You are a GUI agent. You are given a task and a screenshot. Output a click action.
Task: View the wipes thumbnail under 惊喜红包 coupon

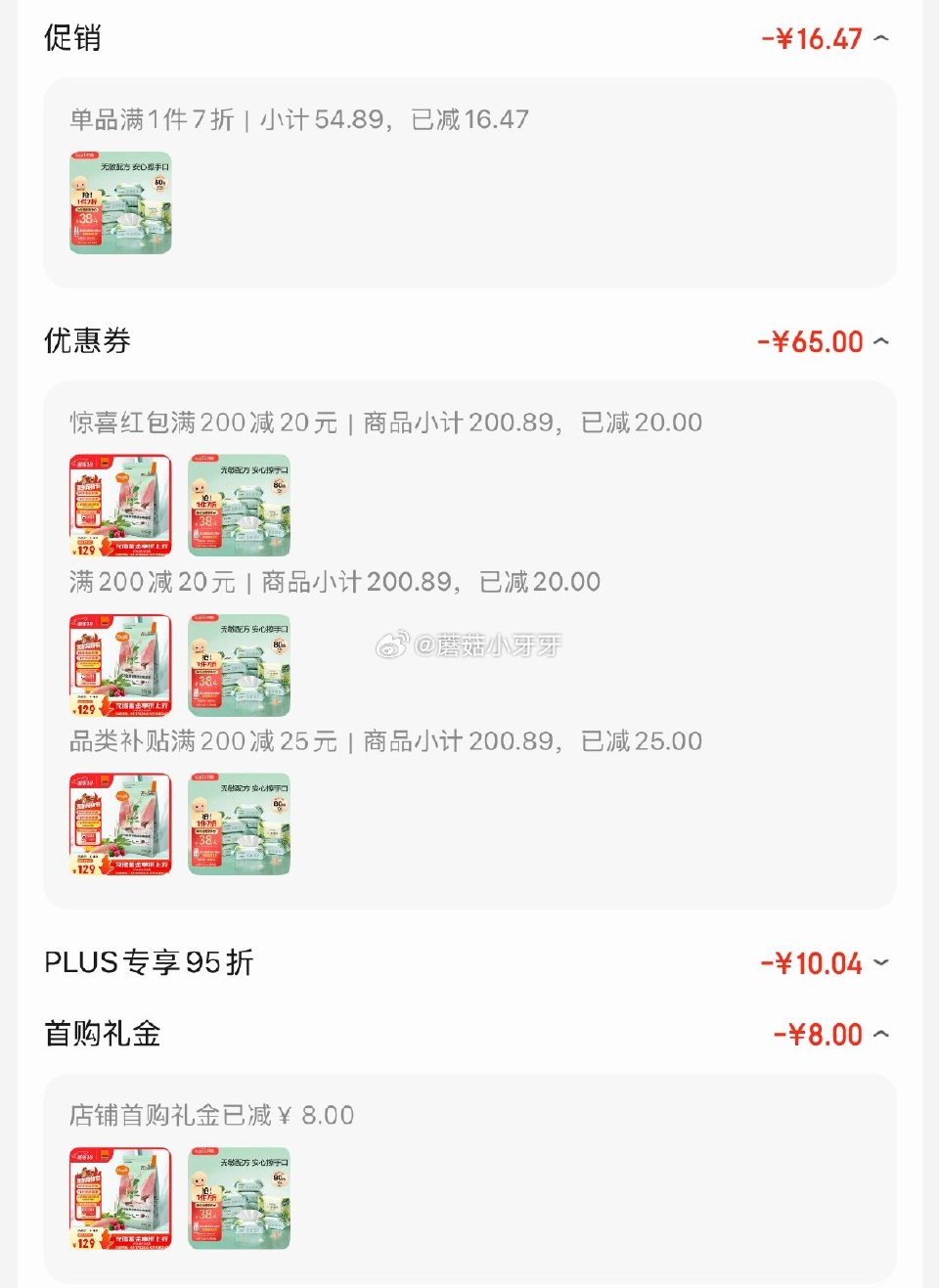(240, 505)
